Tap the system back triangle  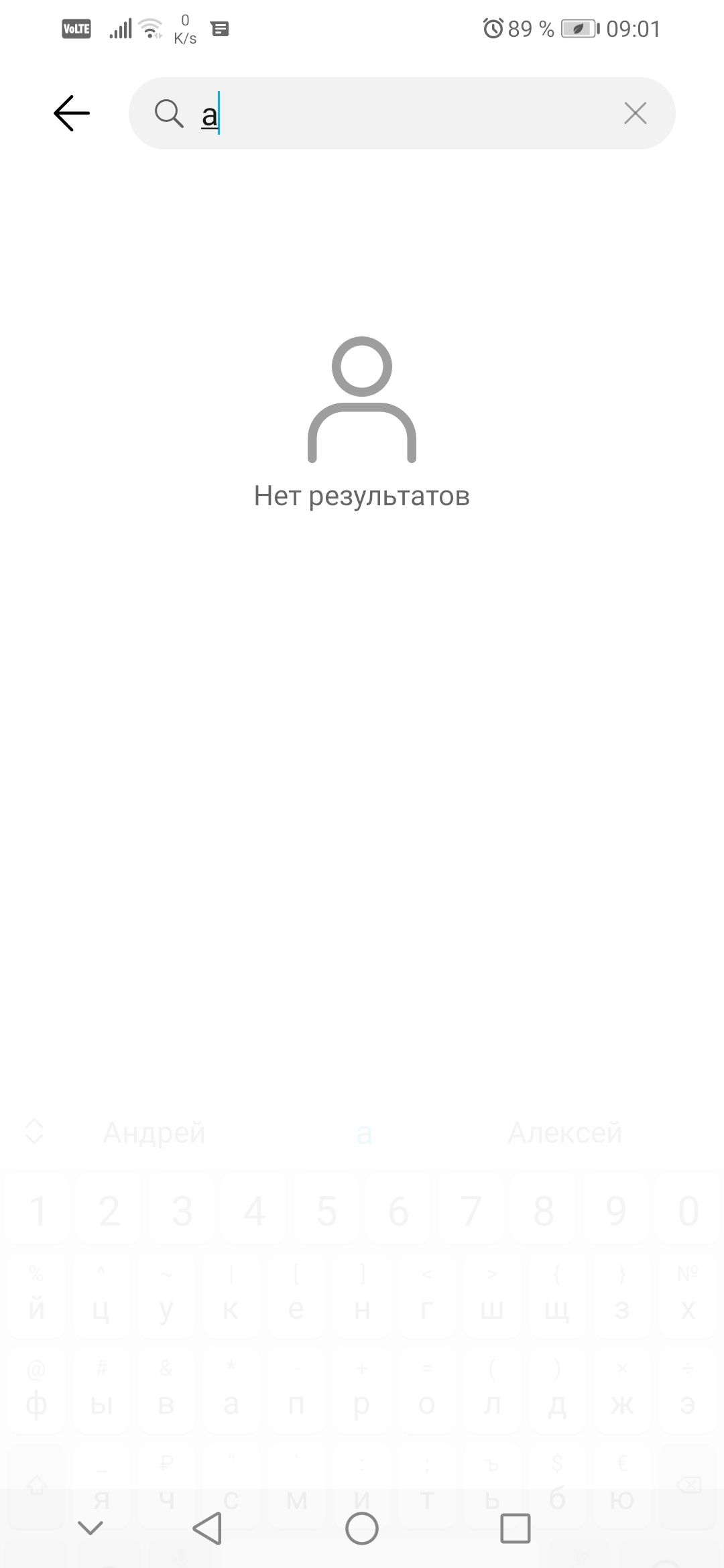(x=207, y=1528)
